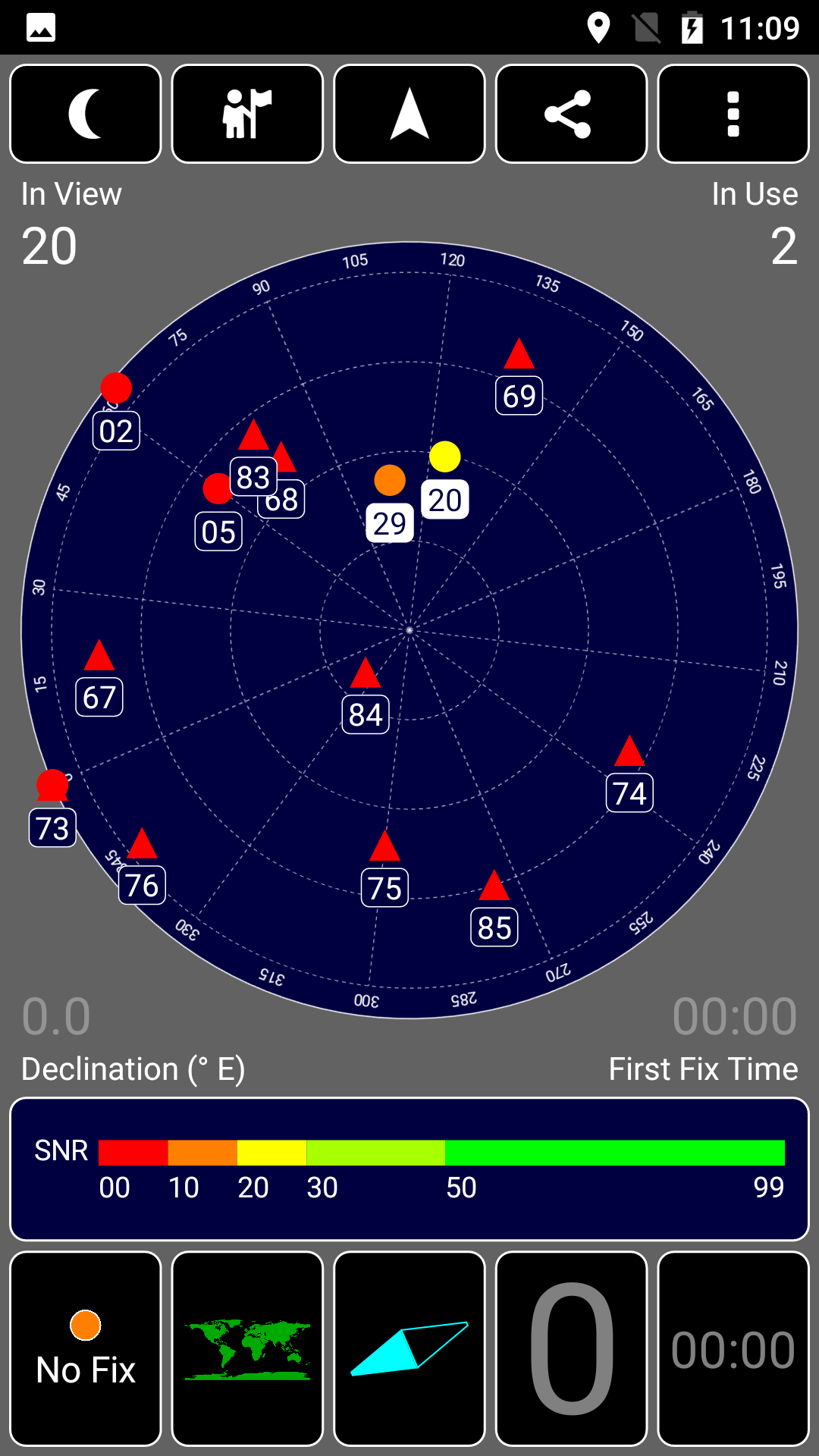Tap the large speed zero tile
The width and height of the screenshot is (819, 1456).
[x=571, y=1349]
